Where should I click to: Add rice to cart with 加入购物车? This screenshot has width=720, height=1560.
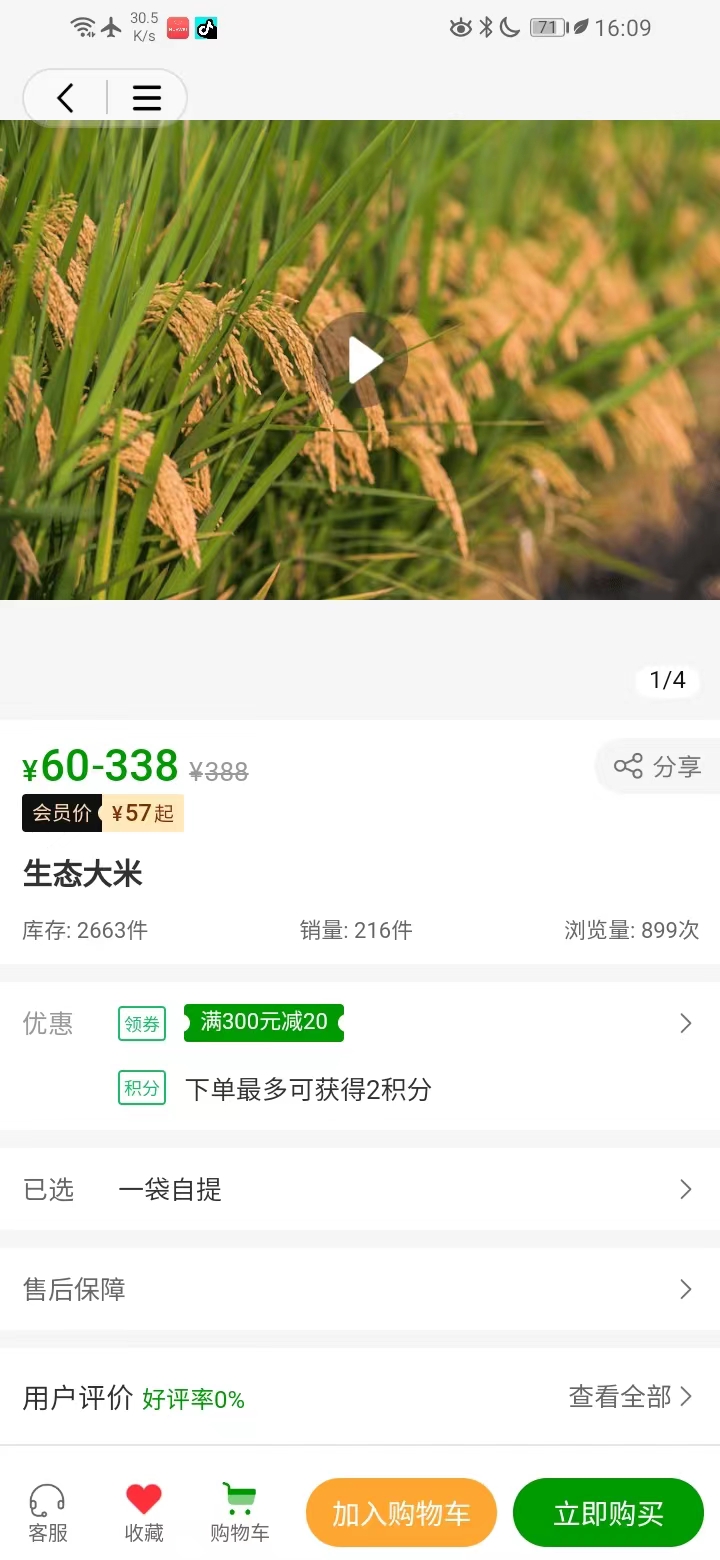[401, 1513]
